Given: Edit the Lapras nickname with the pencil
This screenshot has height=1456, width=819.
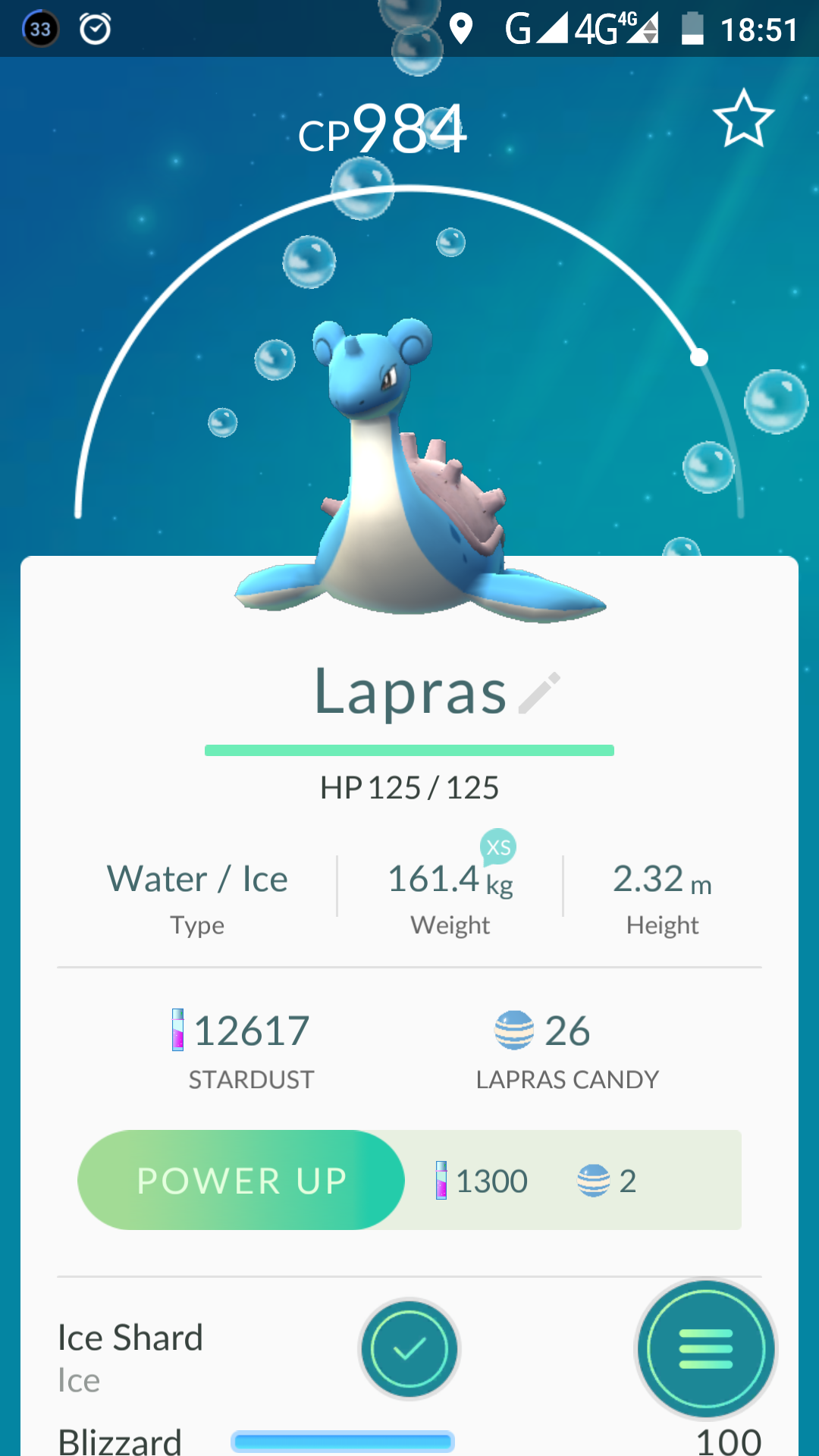Looking at the screenshot, I should tap(539, 693).
